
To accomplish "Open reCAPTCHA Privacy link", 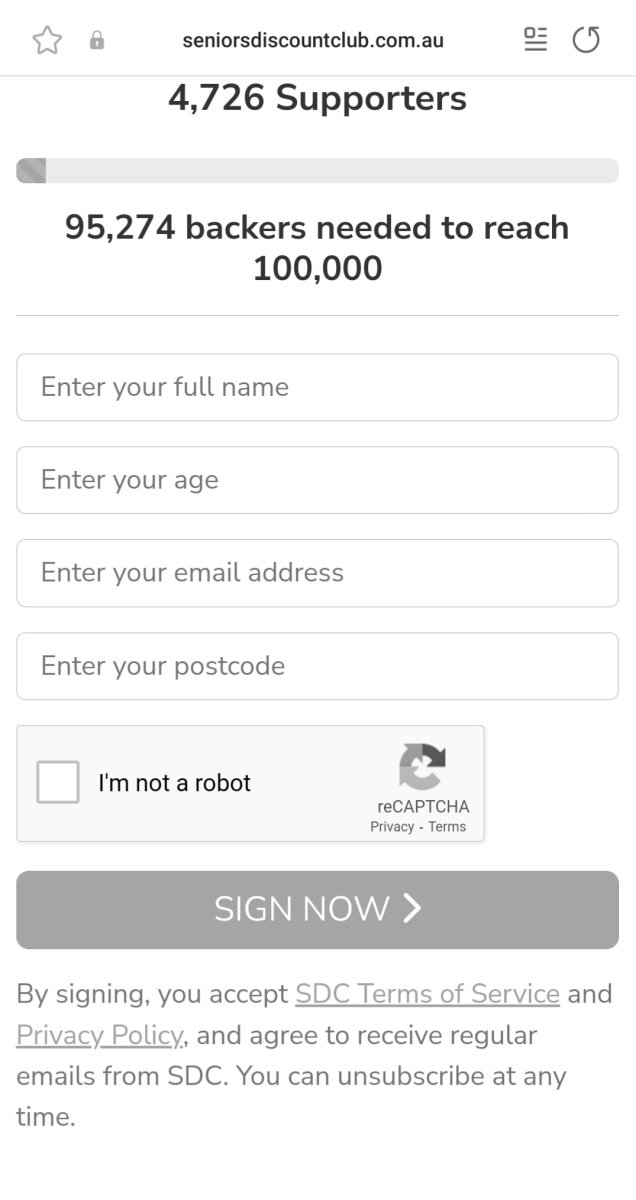I will pyautogui.click(x=392, y=827).
